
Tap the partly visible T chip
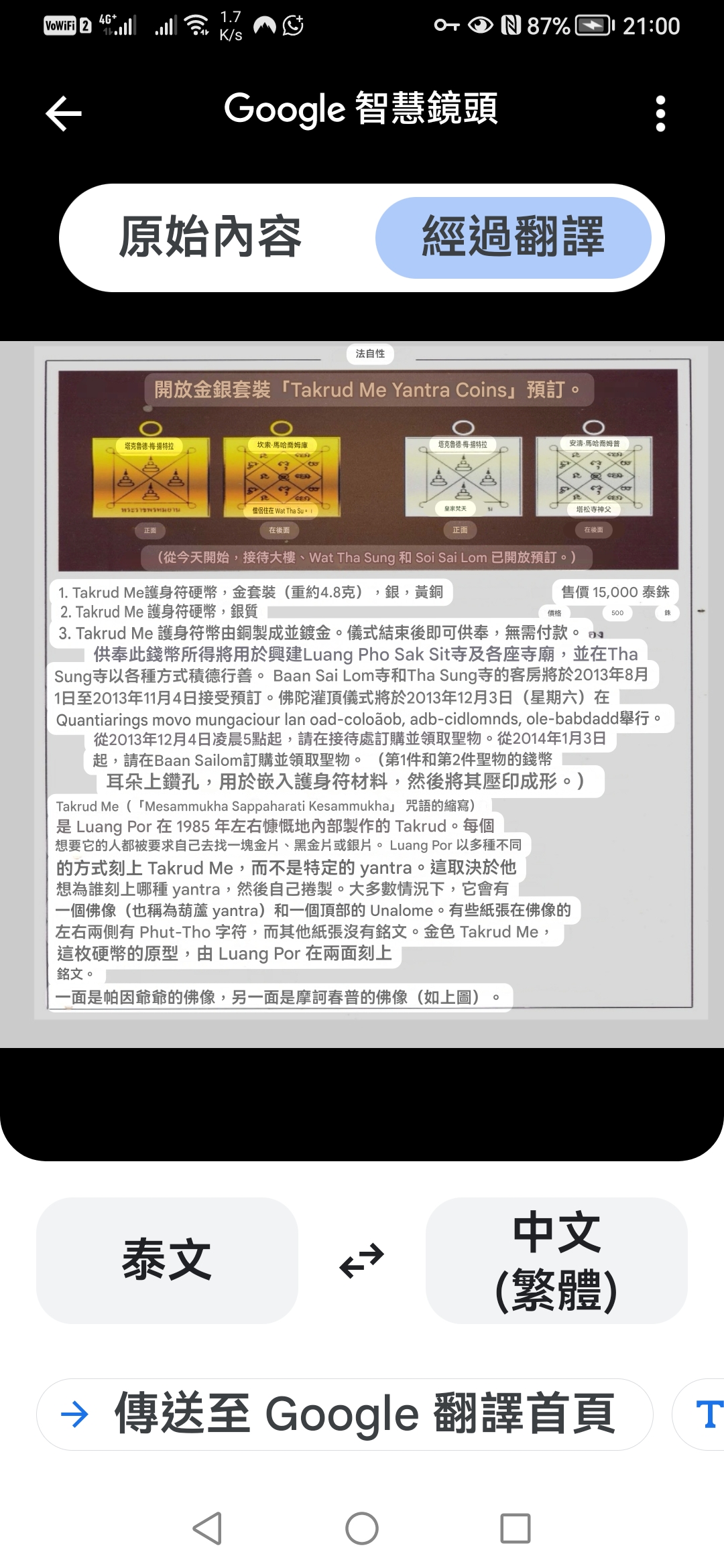701,1414
